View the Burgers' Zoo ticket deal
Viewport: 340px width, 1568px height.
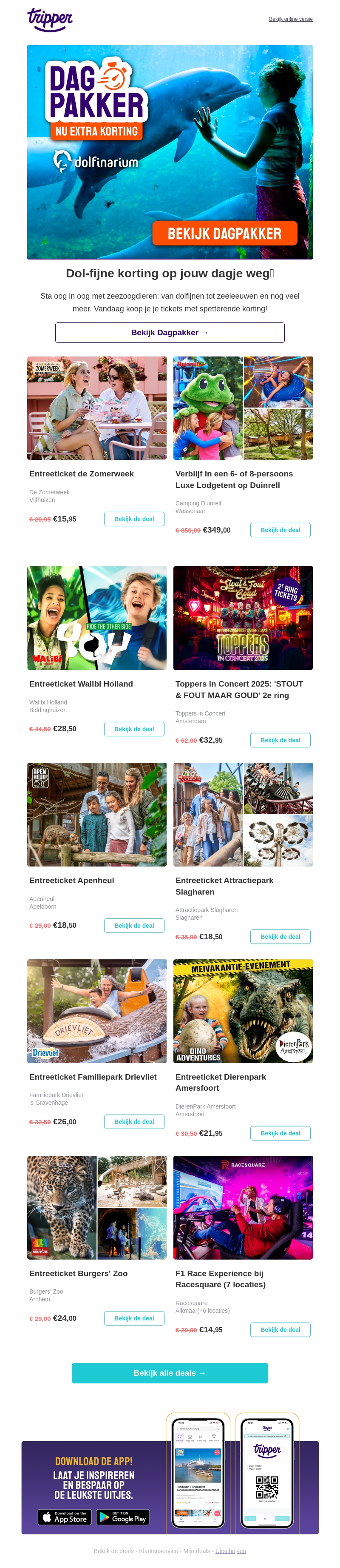click(x=134, y=1318)
